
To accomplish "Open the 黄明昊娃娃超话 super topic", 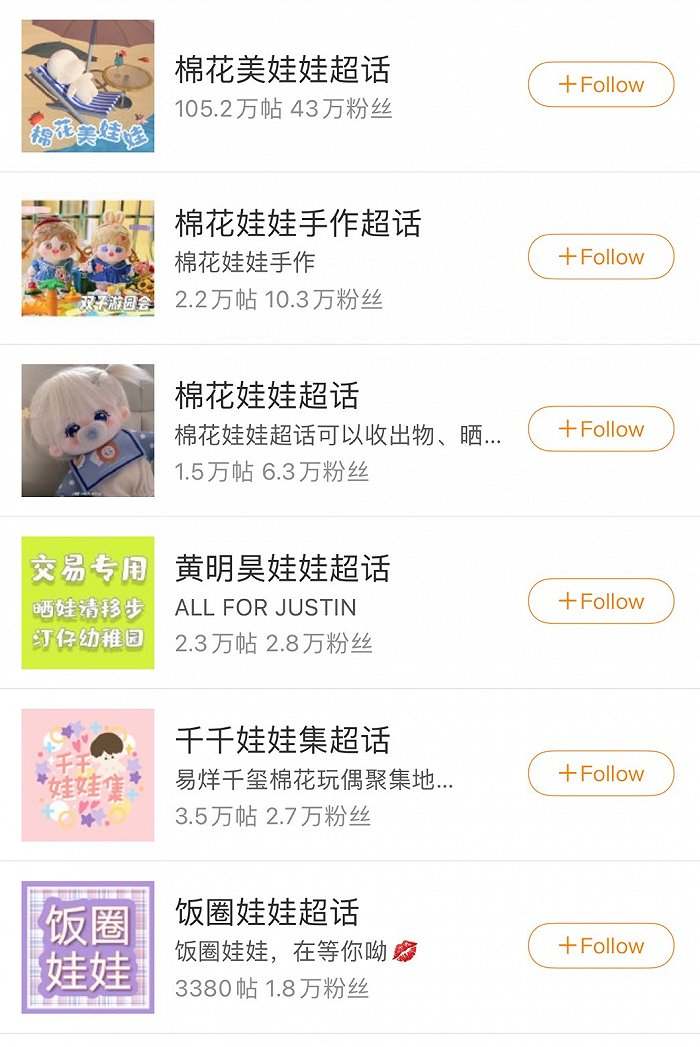I will [x=282, y=569].
